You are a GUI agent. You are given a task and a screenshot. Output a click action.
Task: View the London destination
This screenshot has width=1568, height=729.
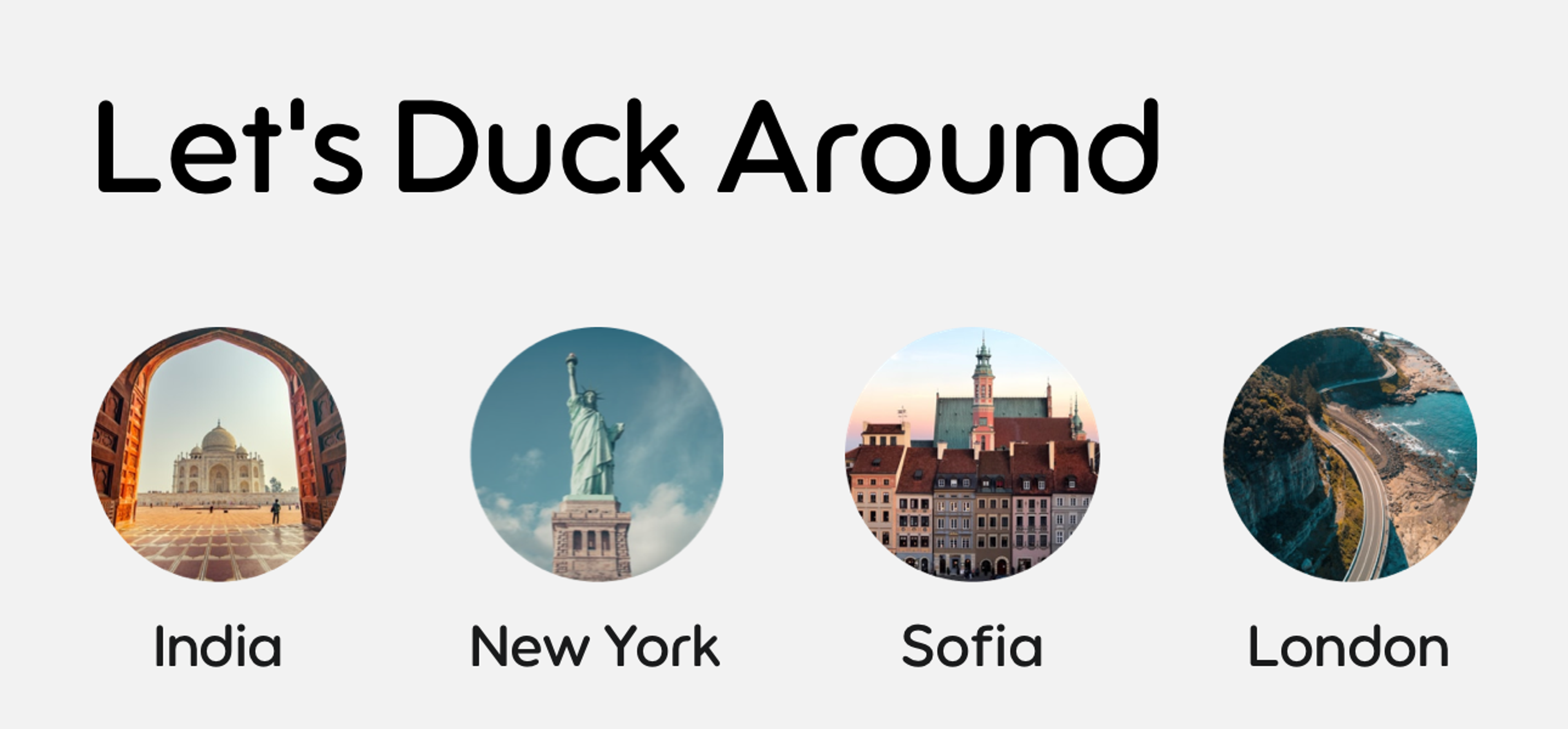pyautogui.click(x=1350, y=454)
